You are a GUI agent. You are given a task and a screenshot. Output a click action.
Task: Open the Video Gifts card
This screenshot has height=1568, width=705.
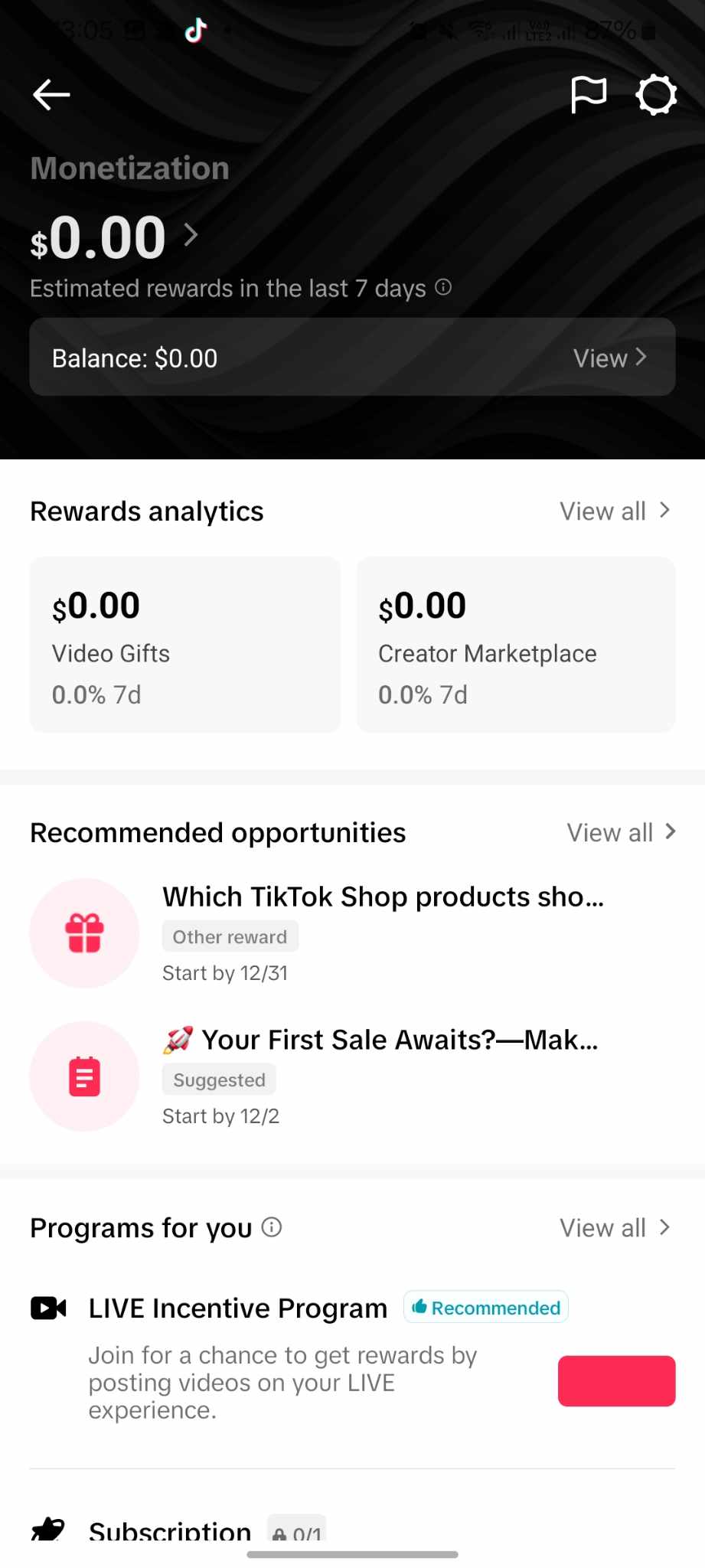[x=185, y=645]
